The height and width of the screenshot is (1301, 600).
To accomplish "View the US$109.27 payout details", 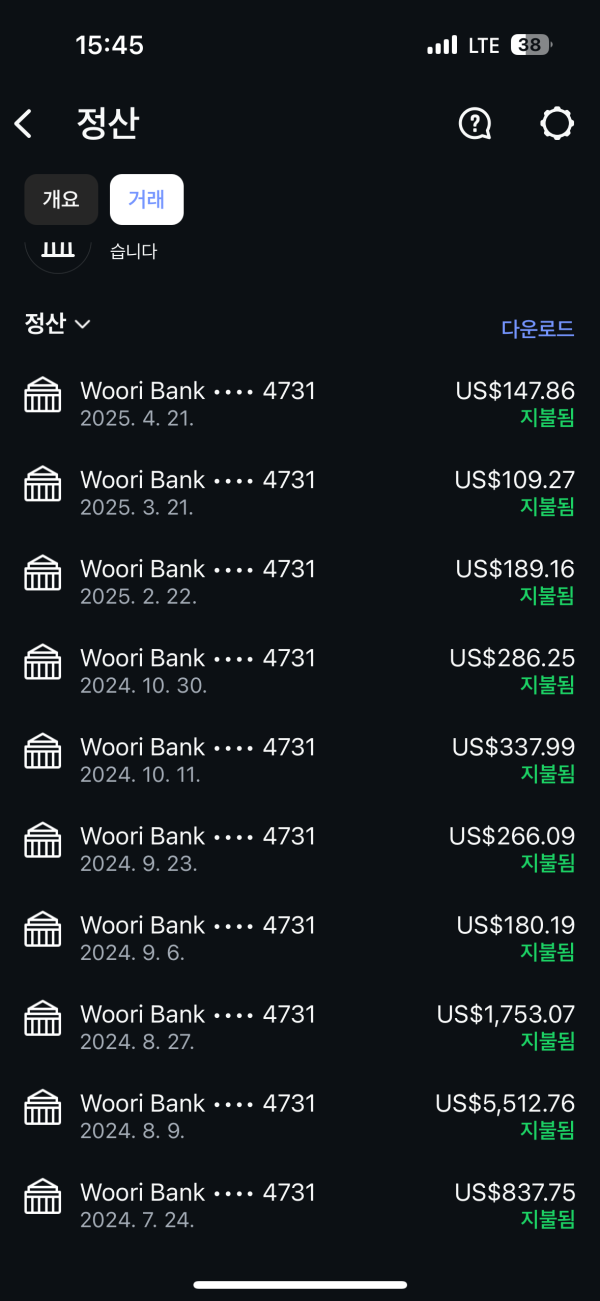I will [300, 492].
